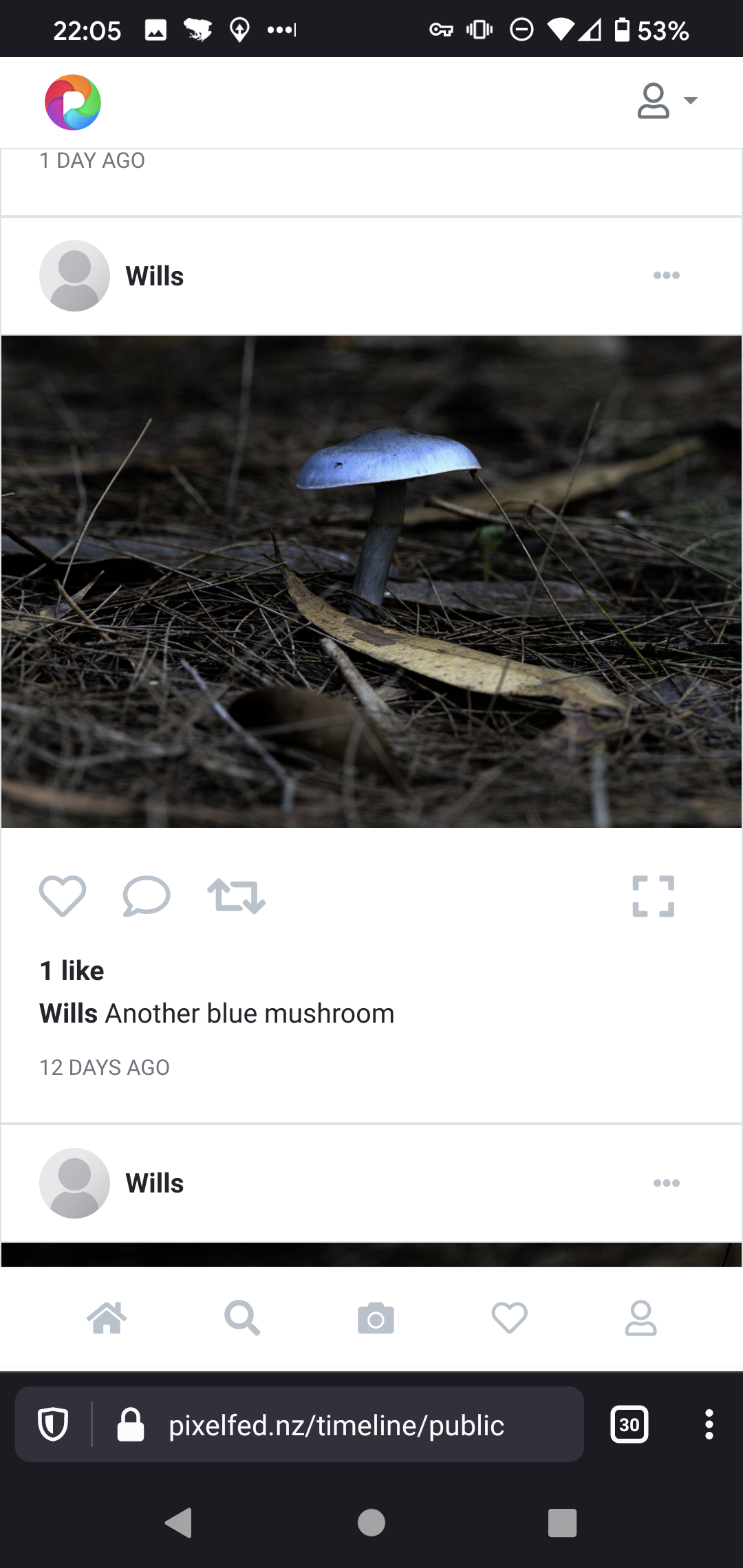Open the blue mushroom photo
743x1568 pixels.
point(371,582)
